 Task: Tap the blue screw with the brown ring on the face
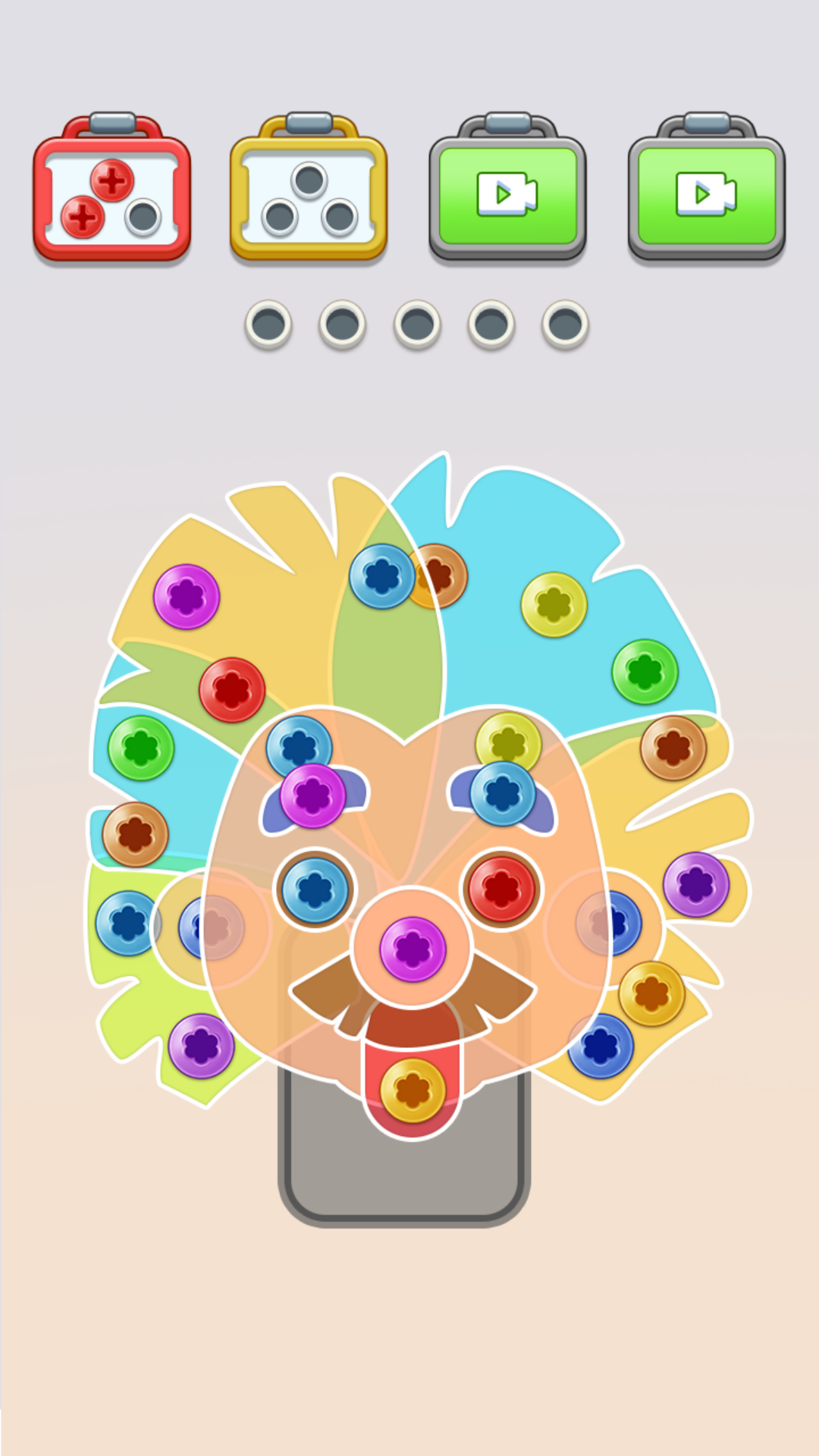(315, 890)
